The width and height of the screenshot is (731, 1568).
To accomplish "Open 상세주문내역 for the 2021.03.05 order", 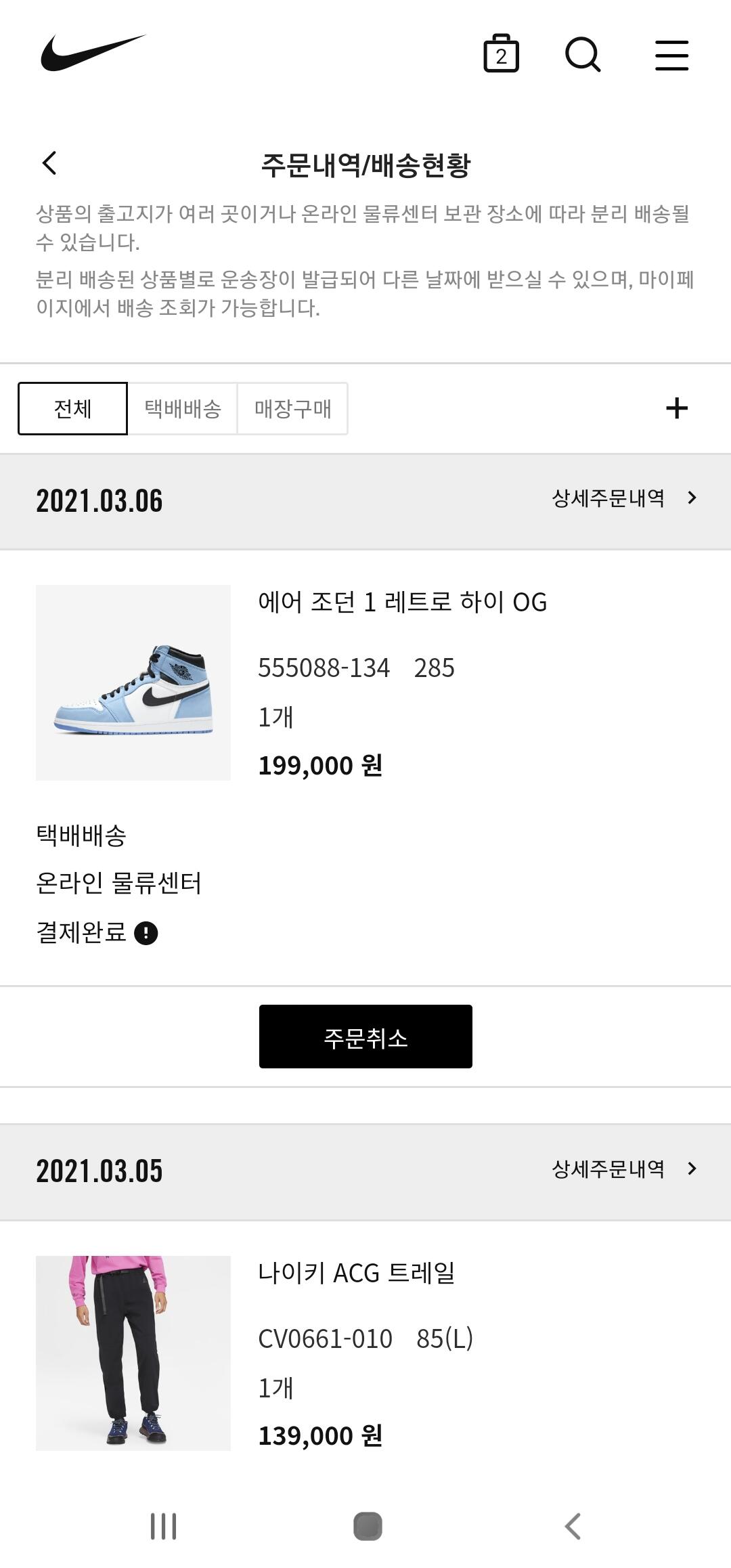I will click(x=623, y=1169).
